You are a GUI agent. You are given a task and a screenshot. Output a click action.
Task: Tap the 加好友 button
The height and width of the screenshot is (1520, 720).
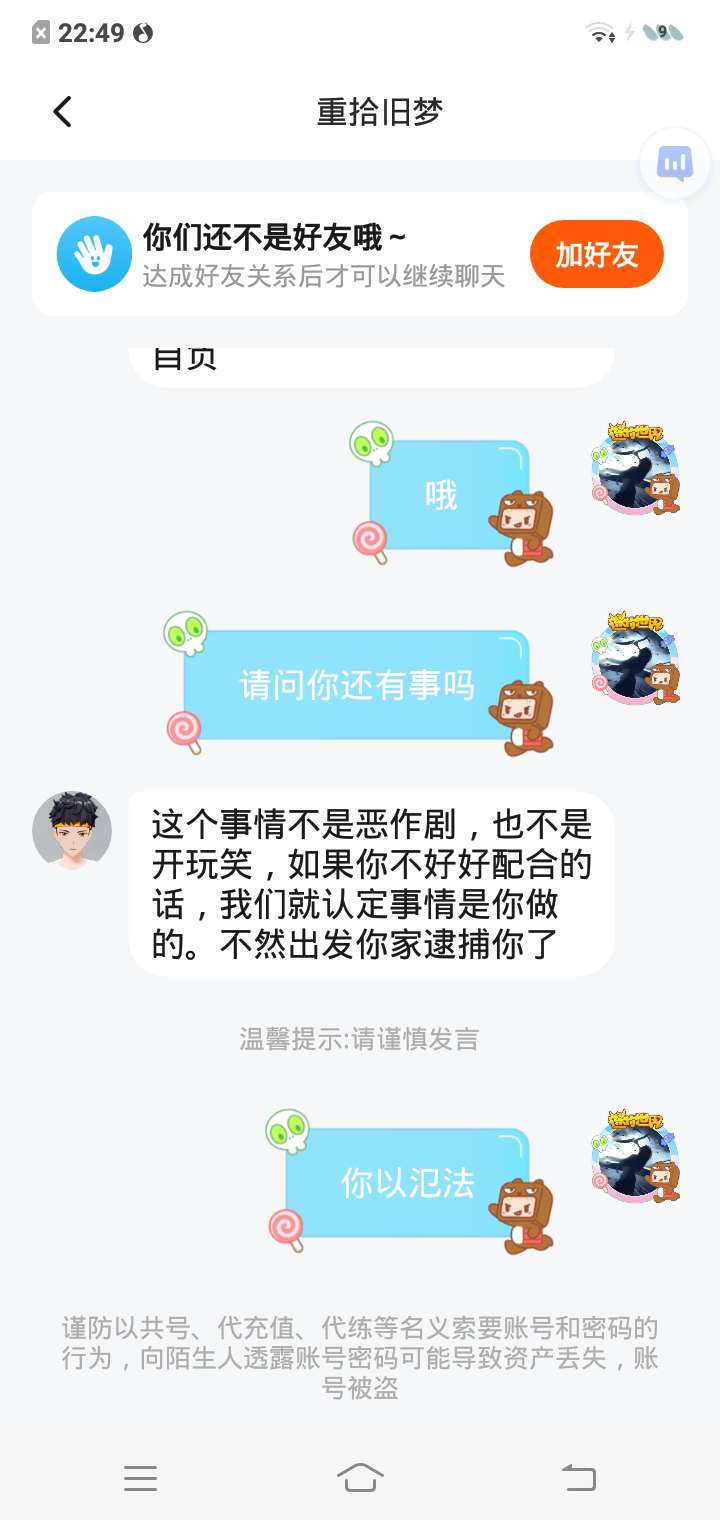point(597,255)
